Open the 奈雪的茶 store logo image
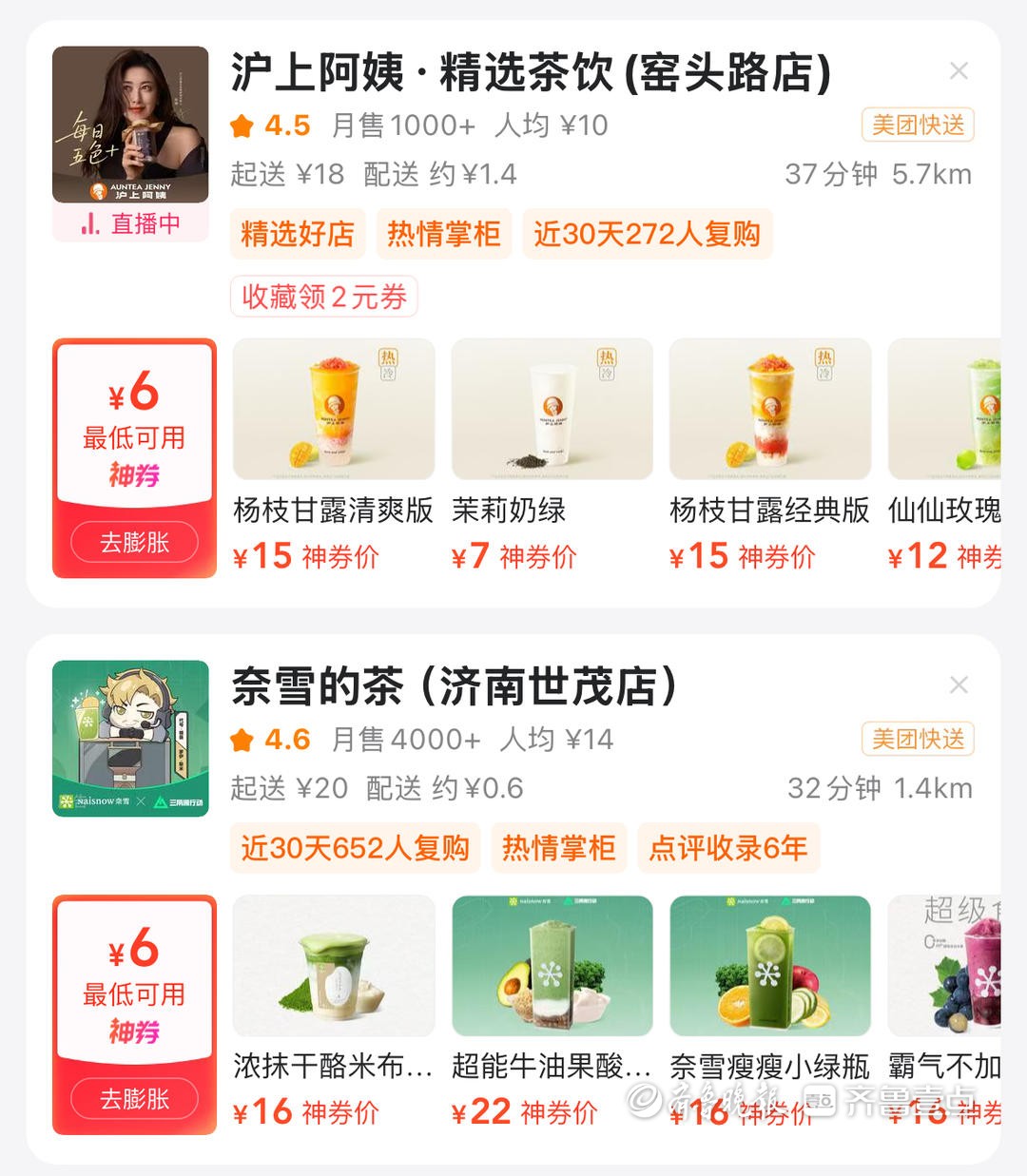The height and width of the screenshot is (1176, 1027). pyautogui.click(x=130, y=739)
